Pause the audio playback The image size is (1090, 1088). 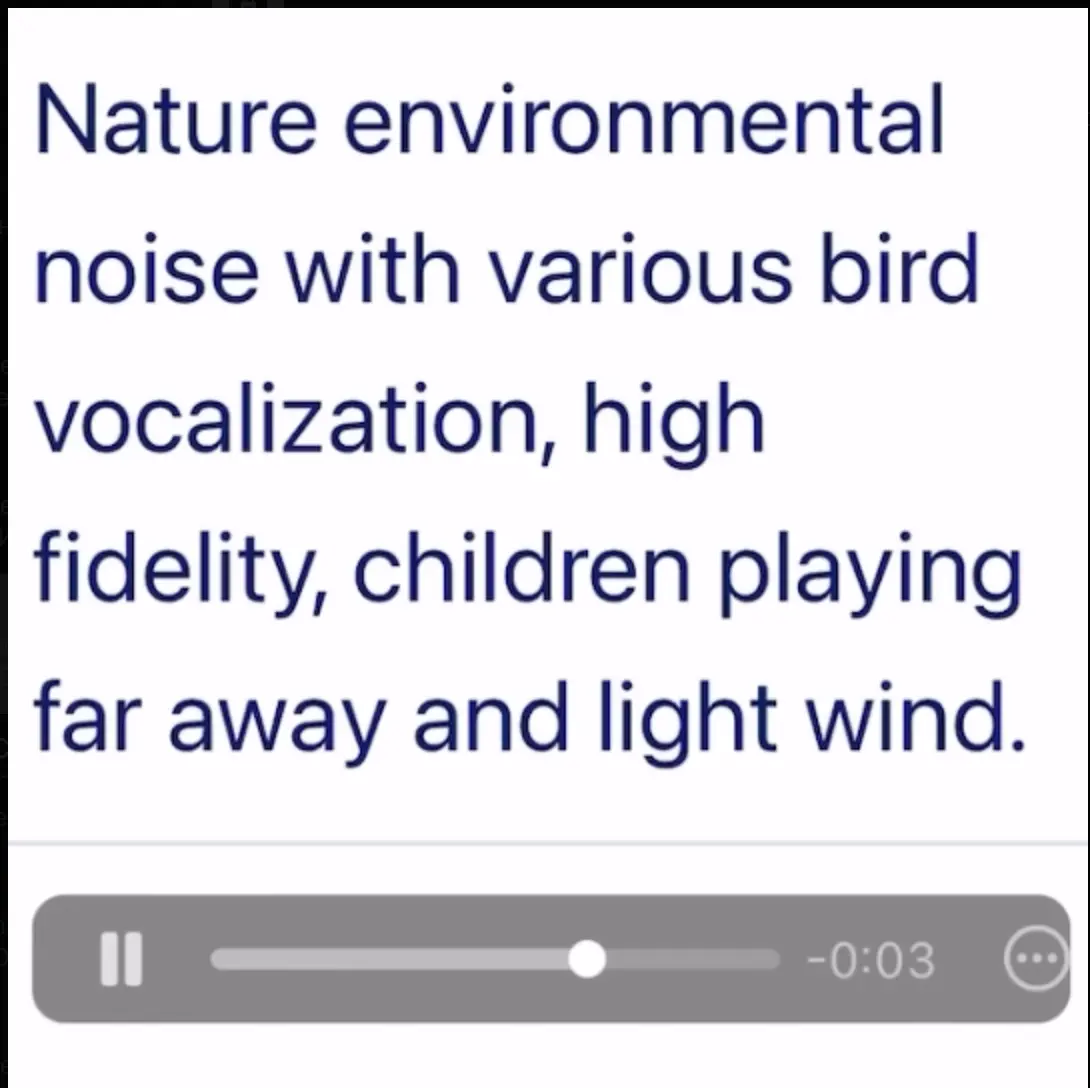pyautogui.click(x=122, y=959)
